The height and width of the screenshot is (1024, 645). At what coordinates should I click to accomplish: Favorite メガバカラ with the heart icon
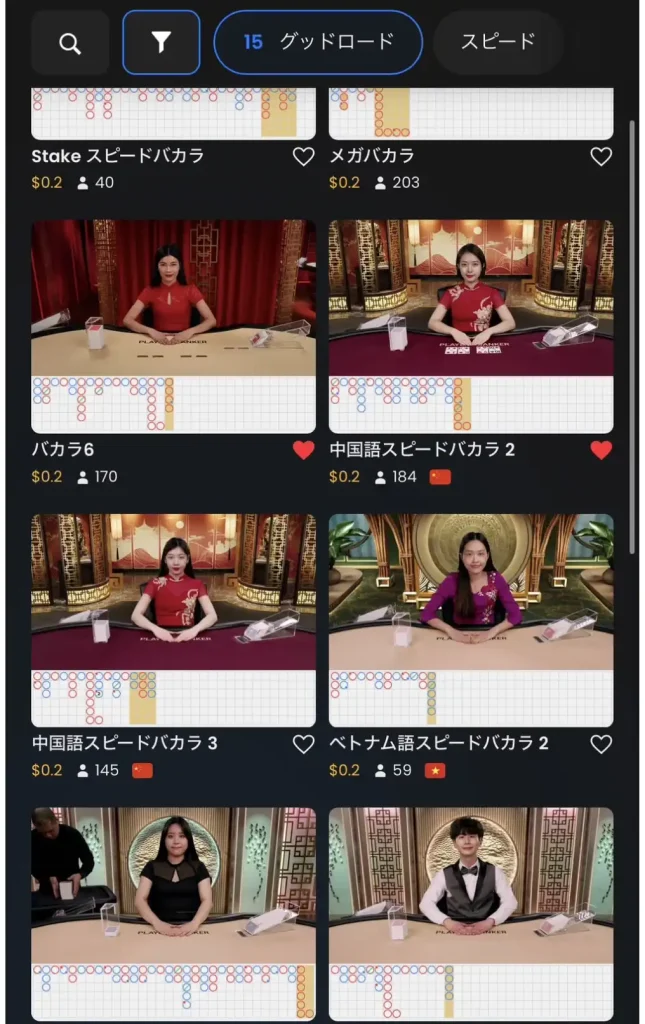(x=600, y=156)
